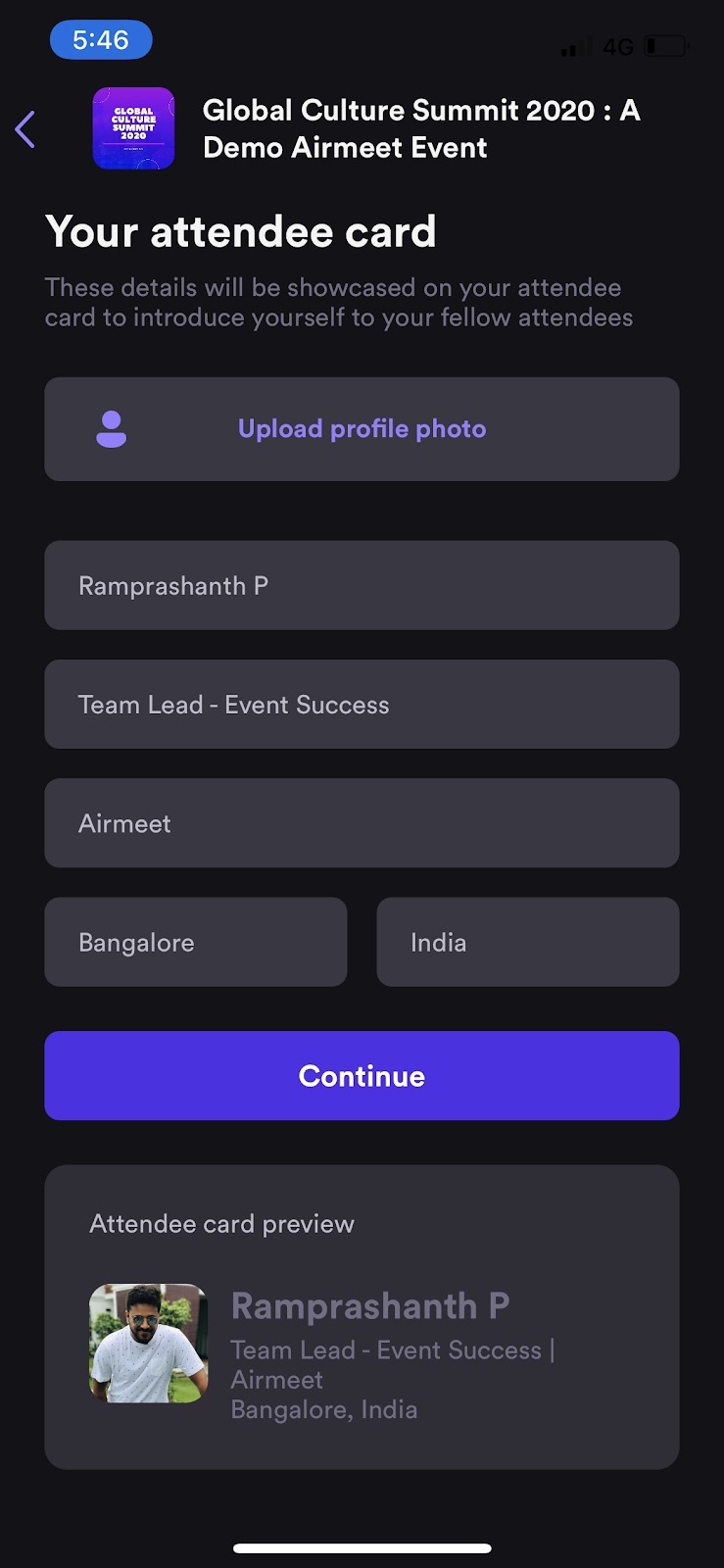
Task: Tap the Continue button
Action: 362,1075
